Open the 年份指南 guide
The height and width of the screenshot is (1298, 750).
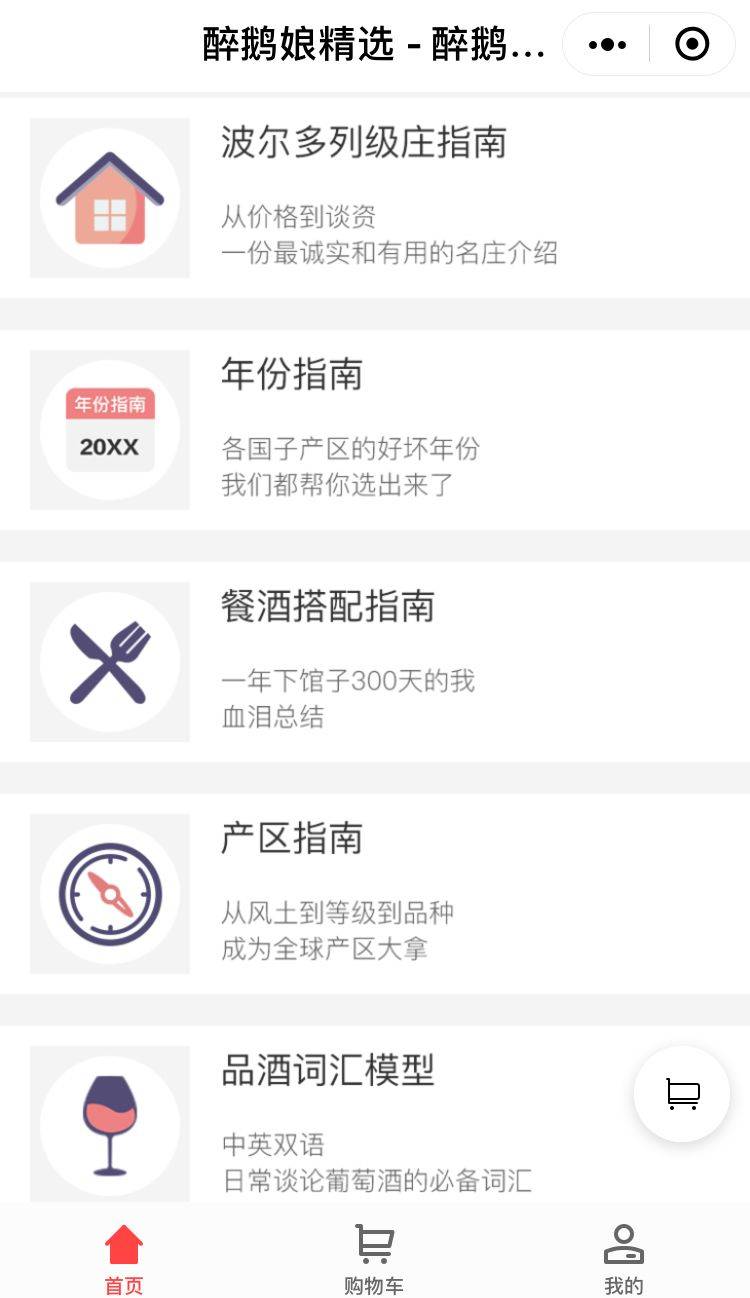point(292,375)
